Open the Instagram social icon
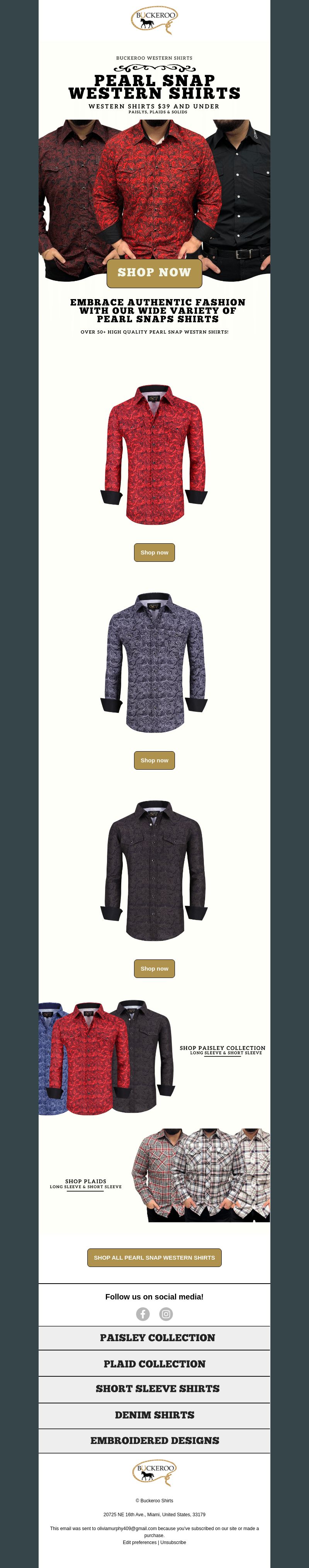 tap(166, 1314)
